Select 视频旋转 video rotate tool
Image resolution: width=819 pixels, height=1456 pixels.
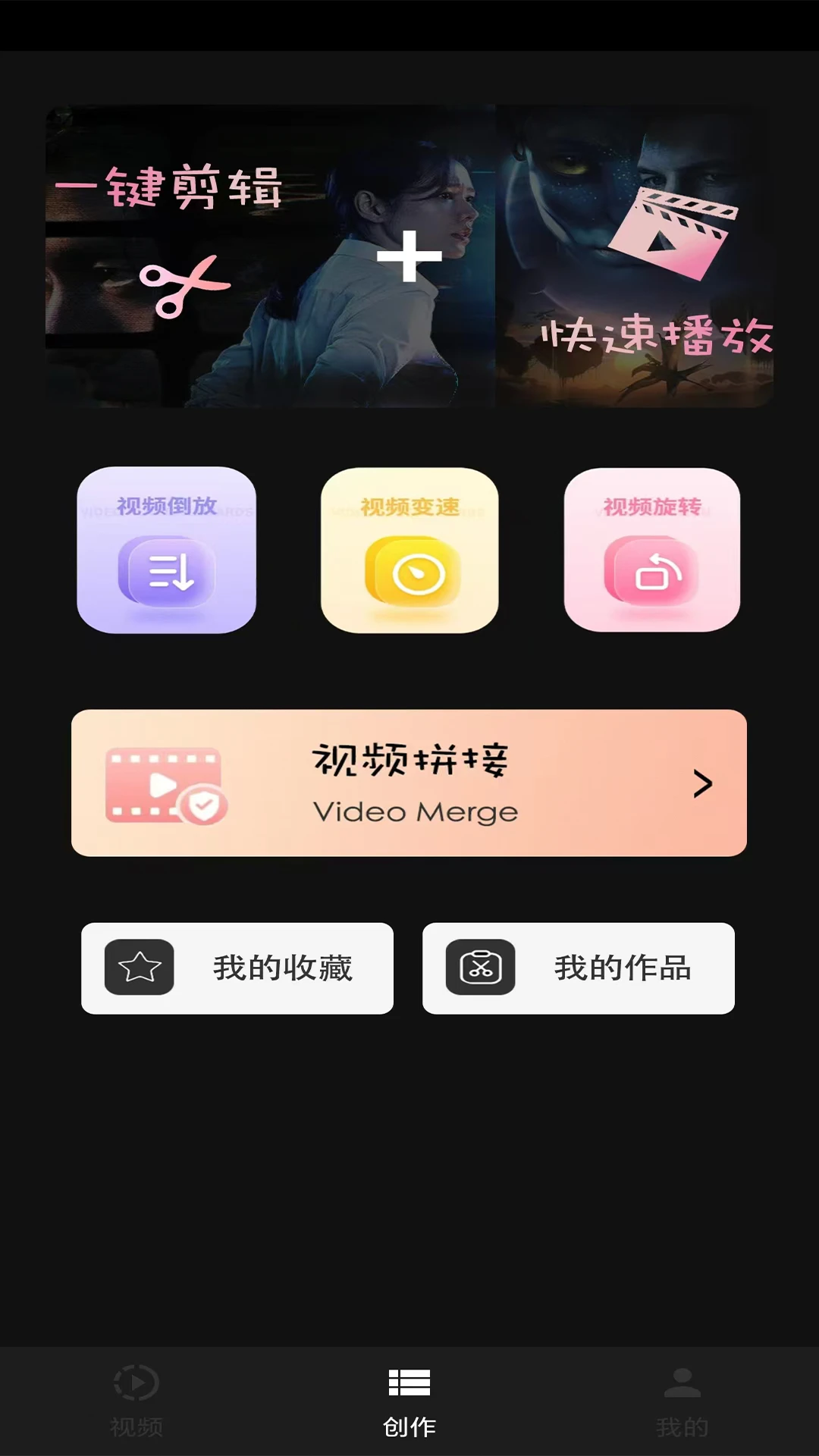[652, 550]
